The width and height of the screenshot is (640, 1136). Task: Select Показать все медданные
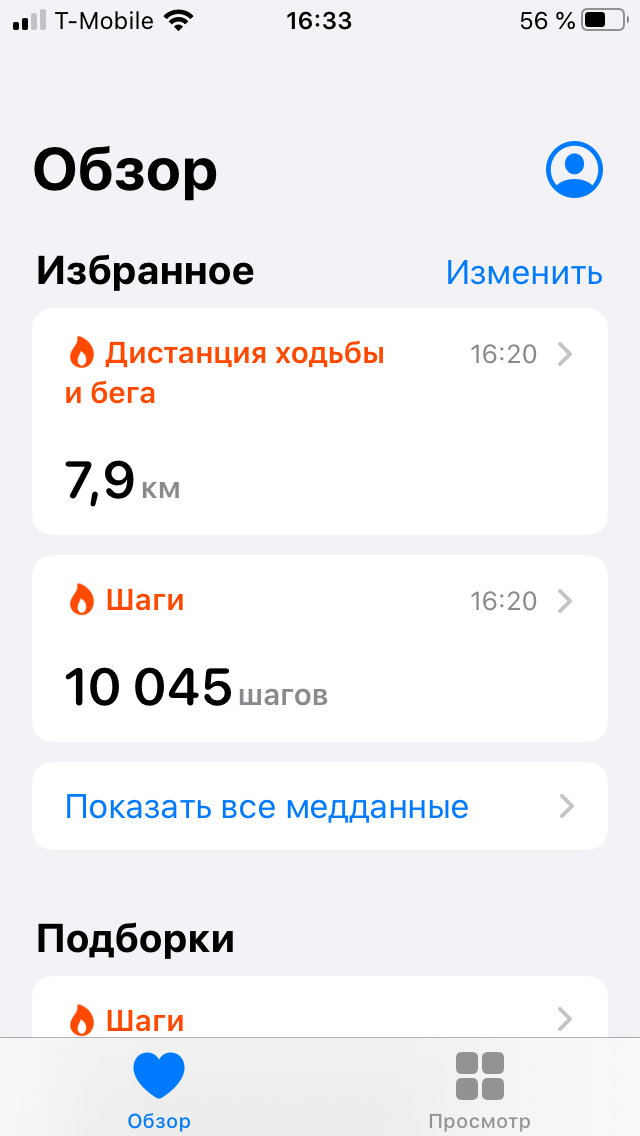[320, 806]
